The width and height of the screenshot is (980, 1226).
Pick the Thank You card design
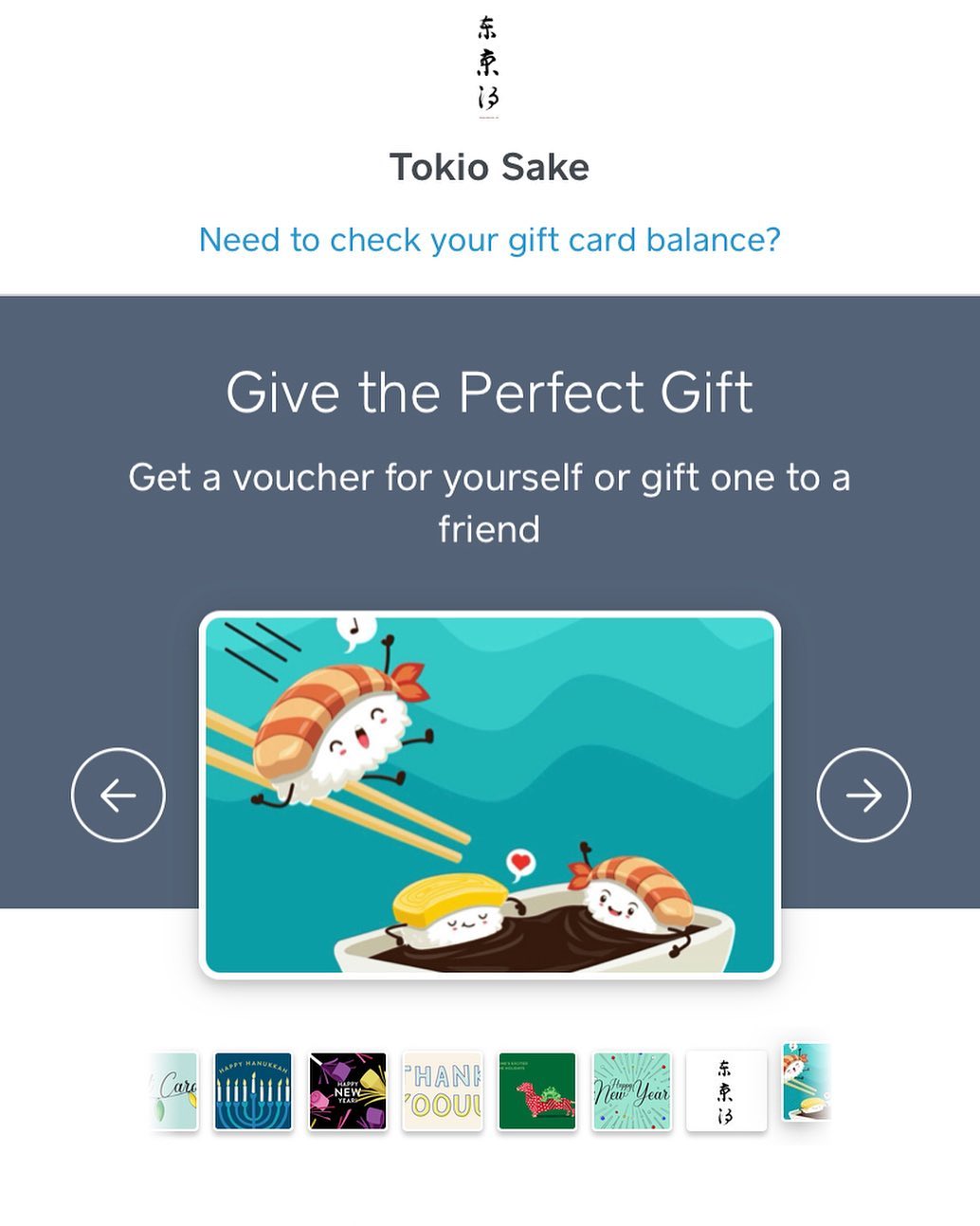[x=443, y=1091]
